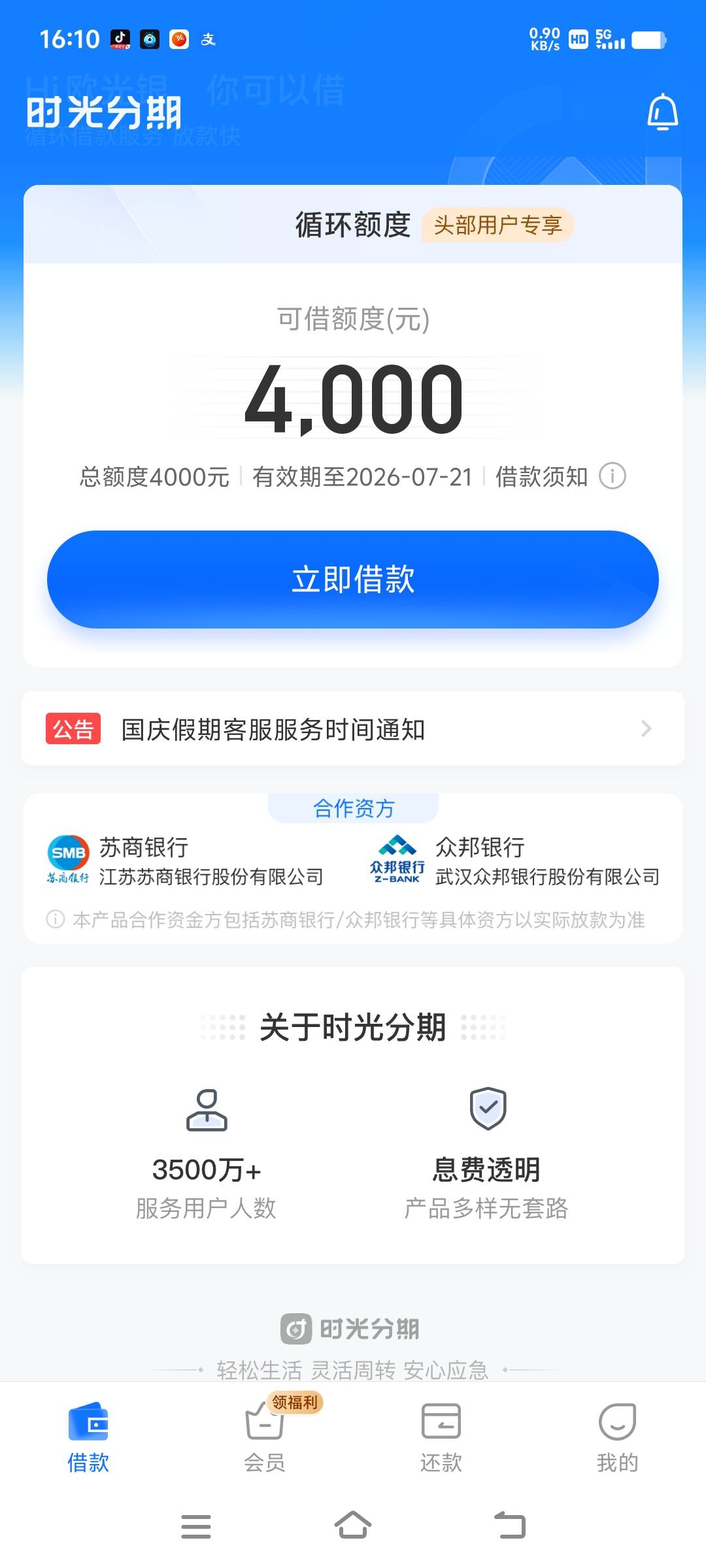Viewport: 706px width, 1568px height.
Task: Open the notifications bell
Action: pyautogui.click(x=662, y=112)
